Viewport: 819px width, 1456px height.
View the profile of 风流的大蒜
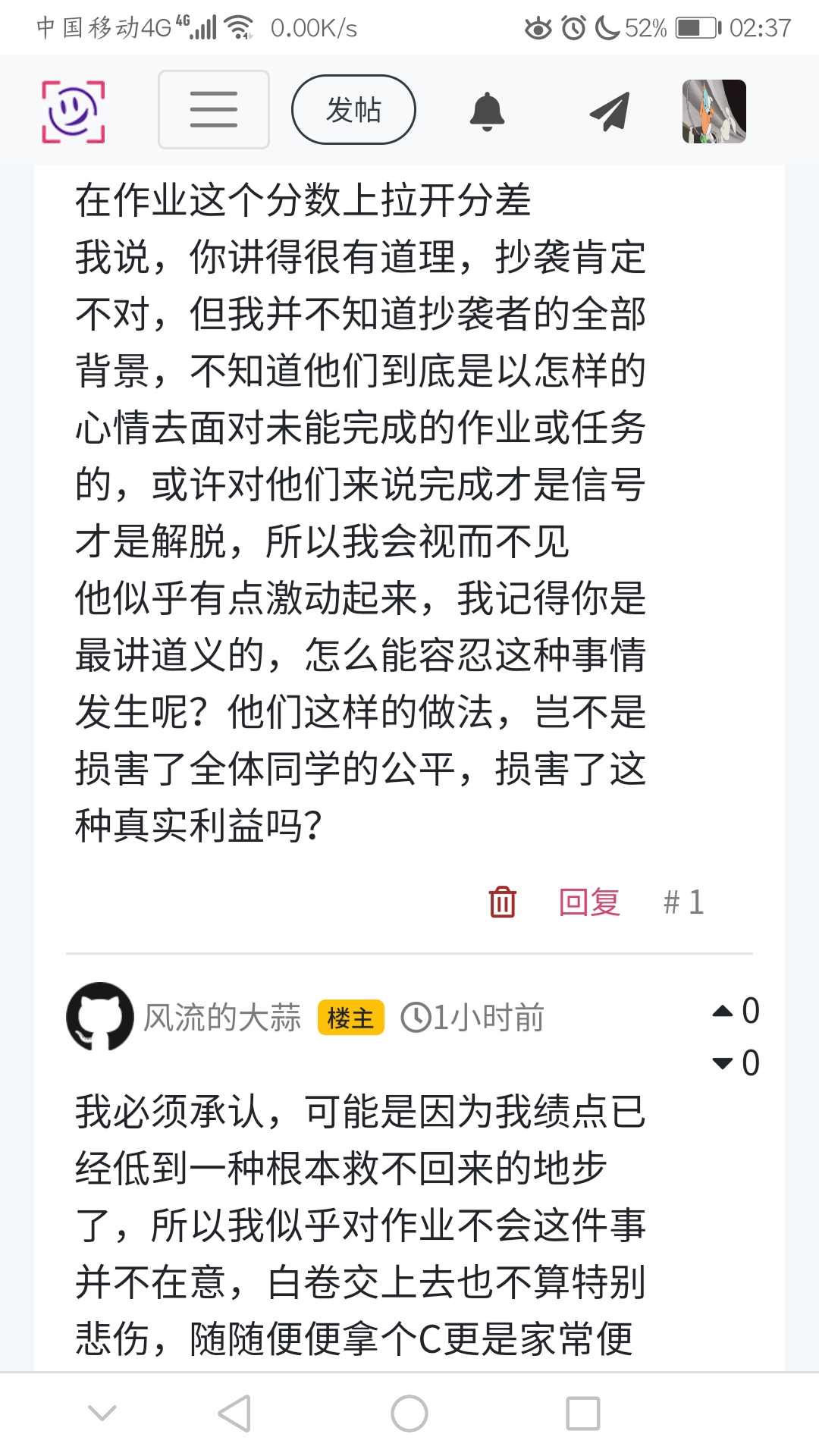[221, 1017]
